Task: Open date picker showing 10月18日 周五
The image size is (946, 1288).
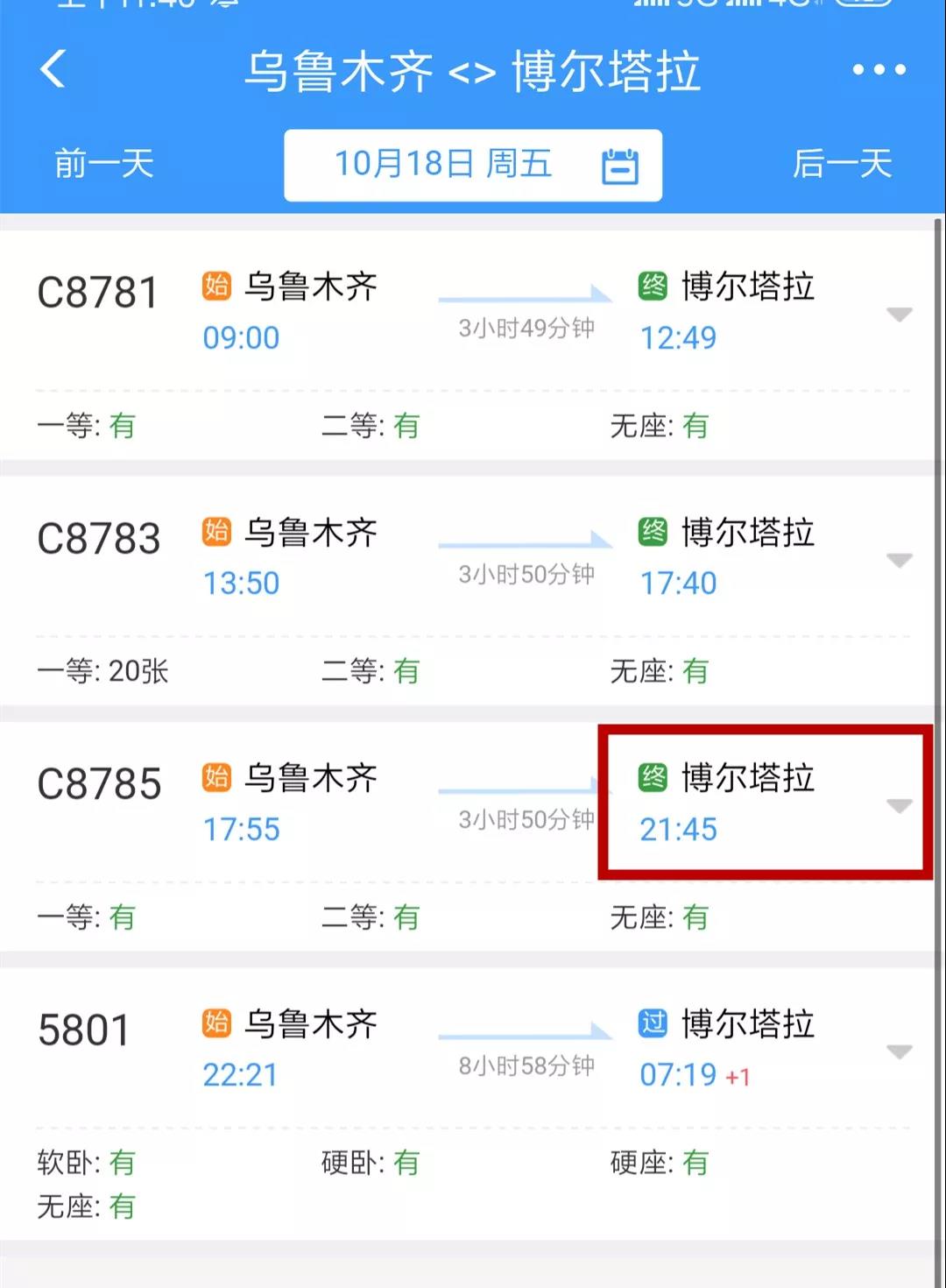Action: pyautogui.click(x=472, y=166)
